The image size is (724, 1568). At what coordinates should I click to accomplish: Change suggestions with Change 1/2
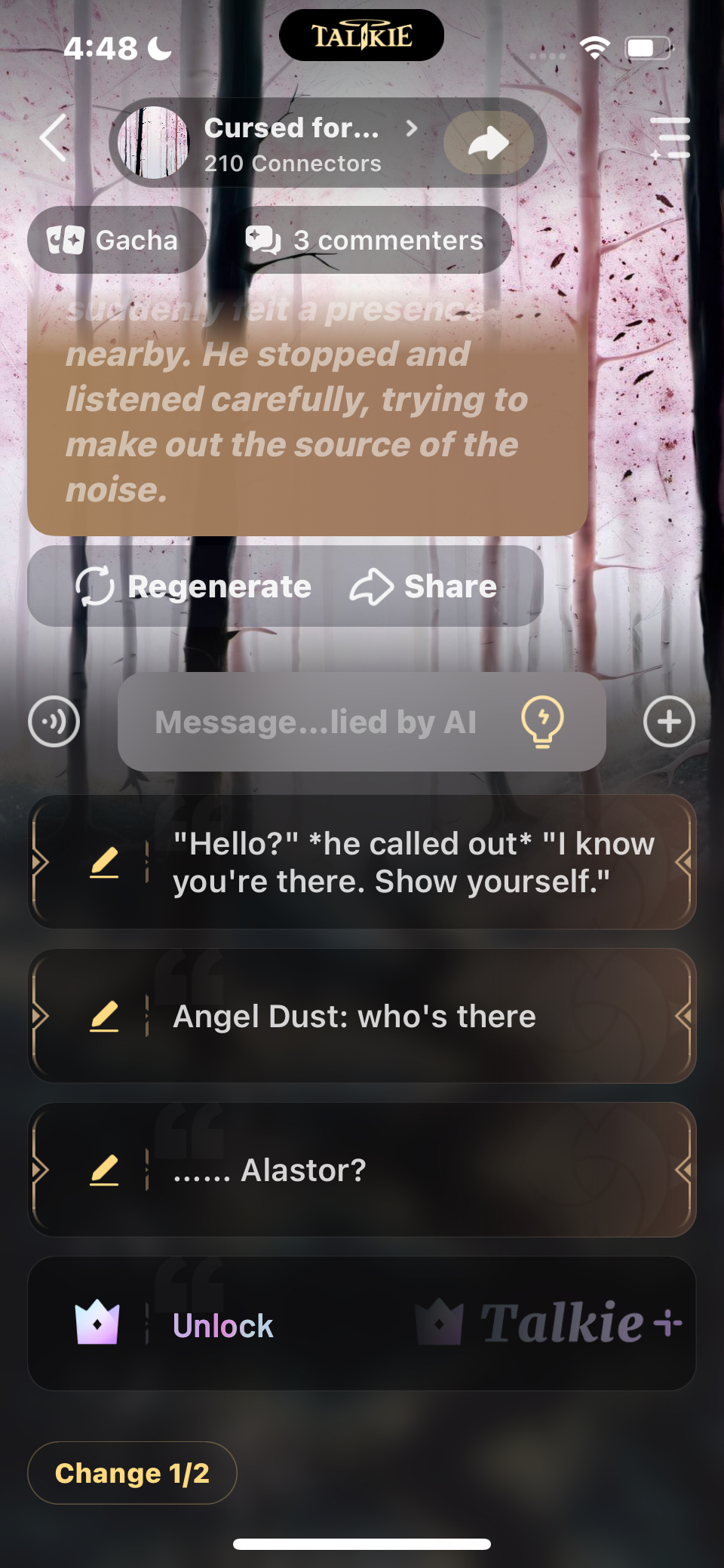(x=132, y=1473)
